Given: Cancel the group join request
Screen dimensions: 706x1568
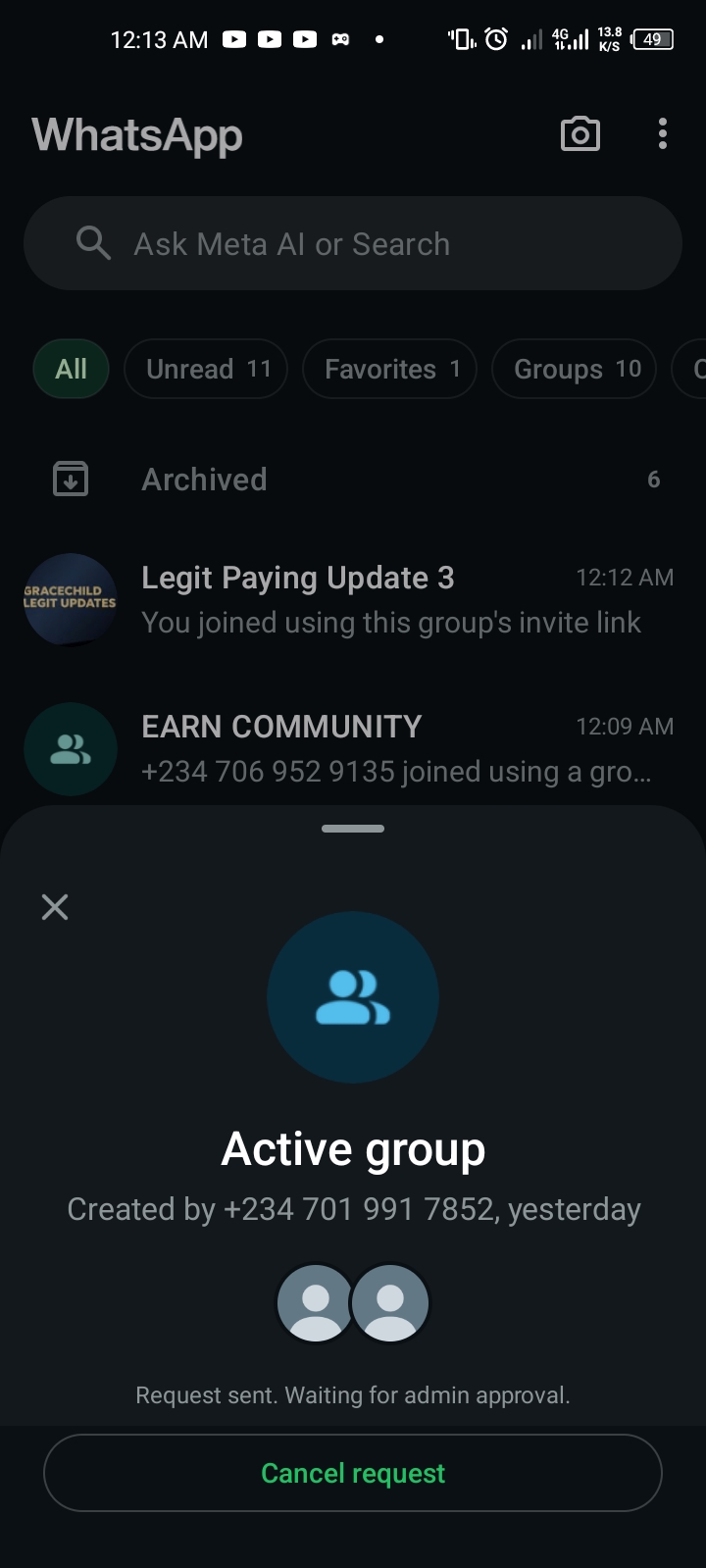Looking at the screenshot, I should click(x=353, y=1473).
